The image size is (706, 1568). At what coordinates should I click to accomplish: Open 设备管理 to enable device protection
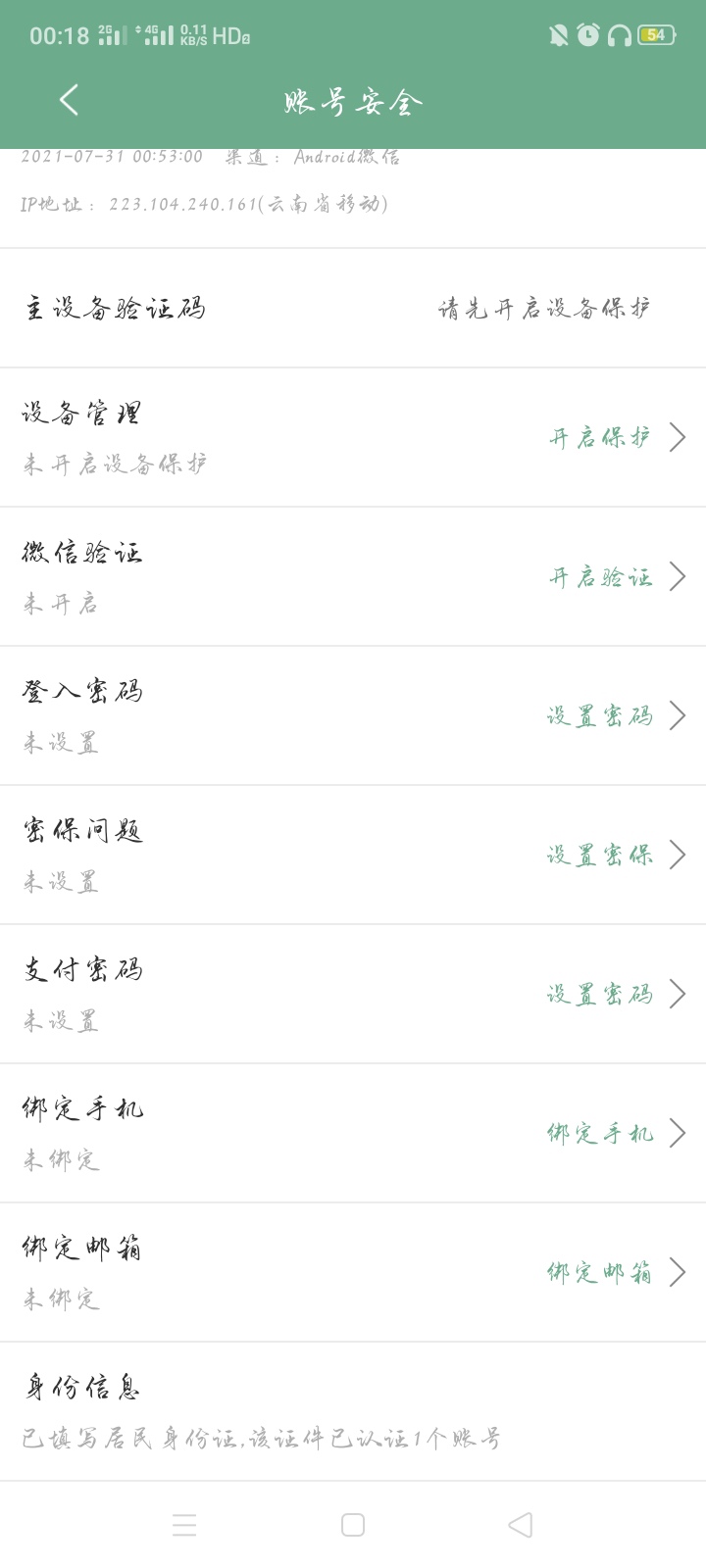point(353,437)
